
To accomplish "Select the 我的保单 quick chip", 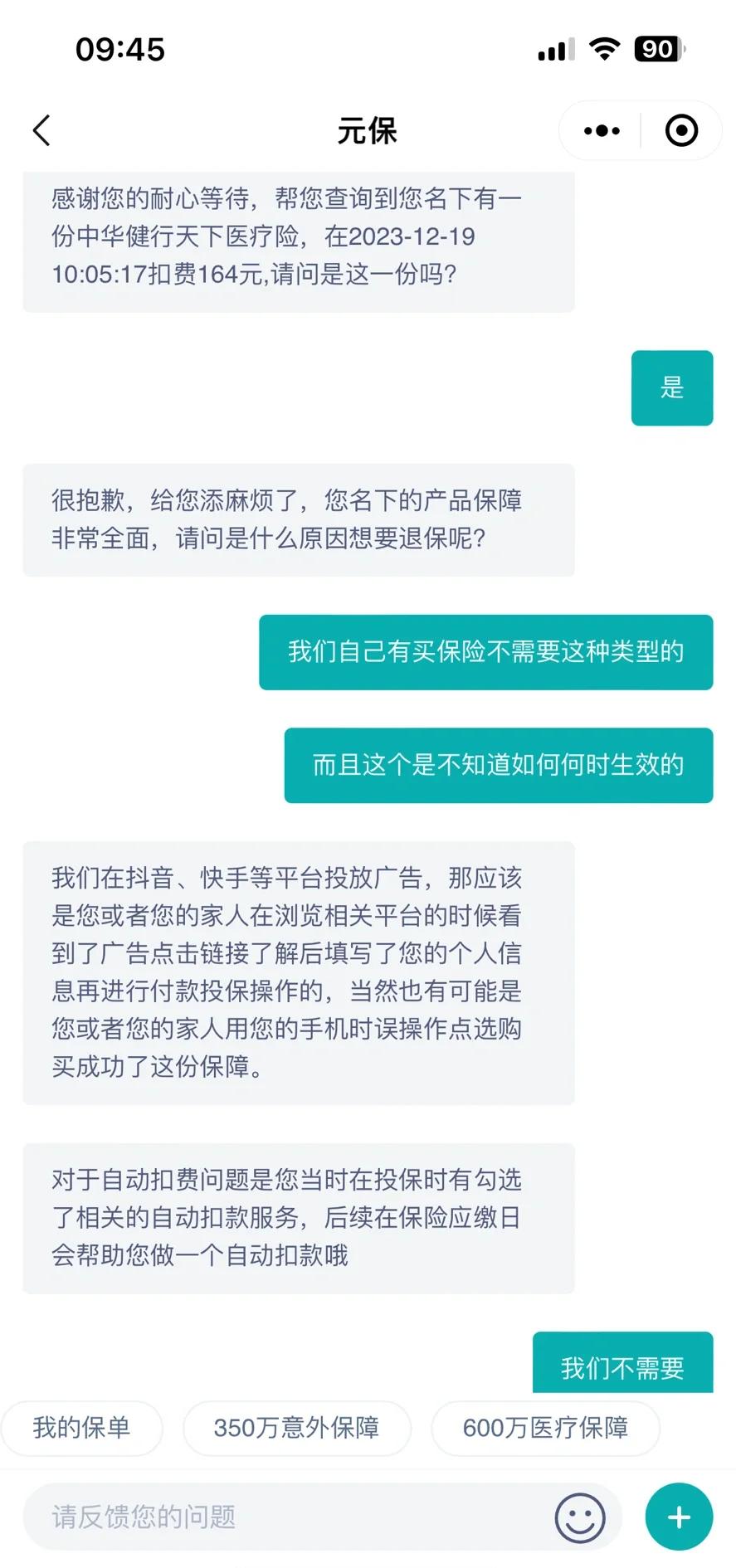I will [x=81, y=1428].
